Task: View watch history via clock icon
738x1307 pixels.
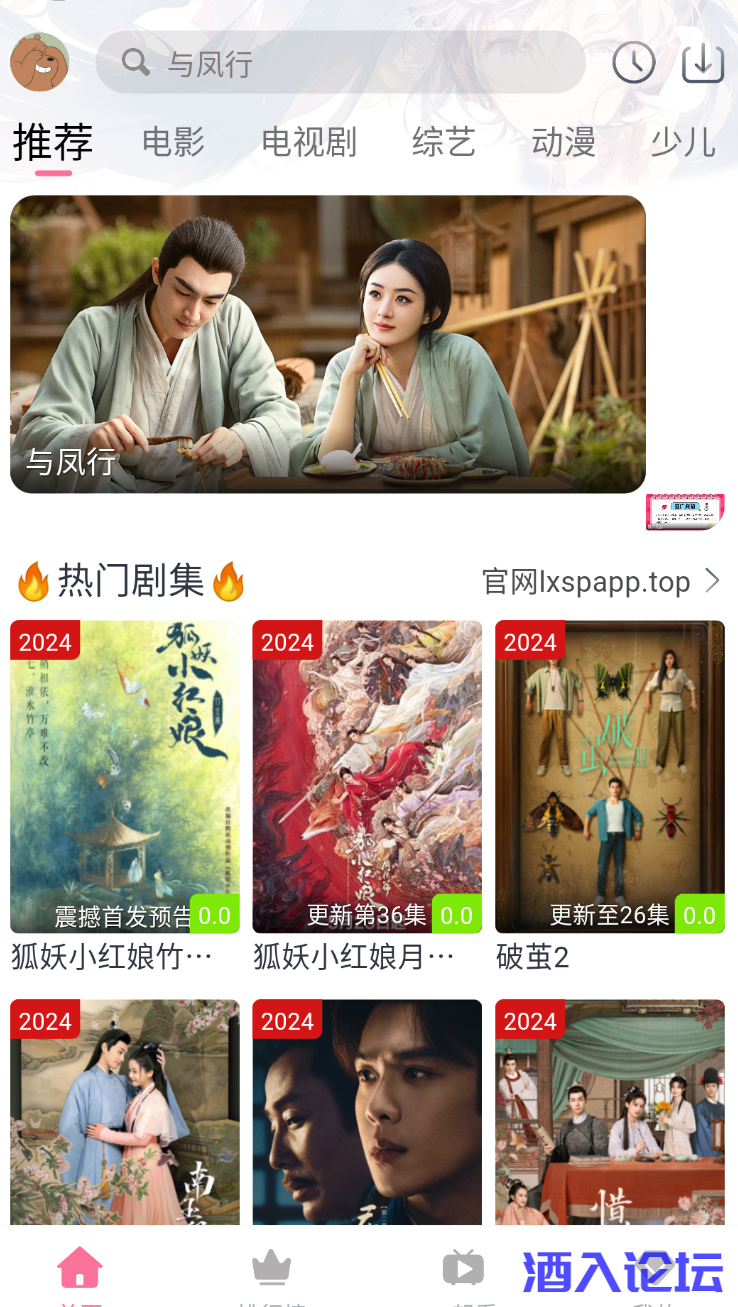Action: (633, 63)
